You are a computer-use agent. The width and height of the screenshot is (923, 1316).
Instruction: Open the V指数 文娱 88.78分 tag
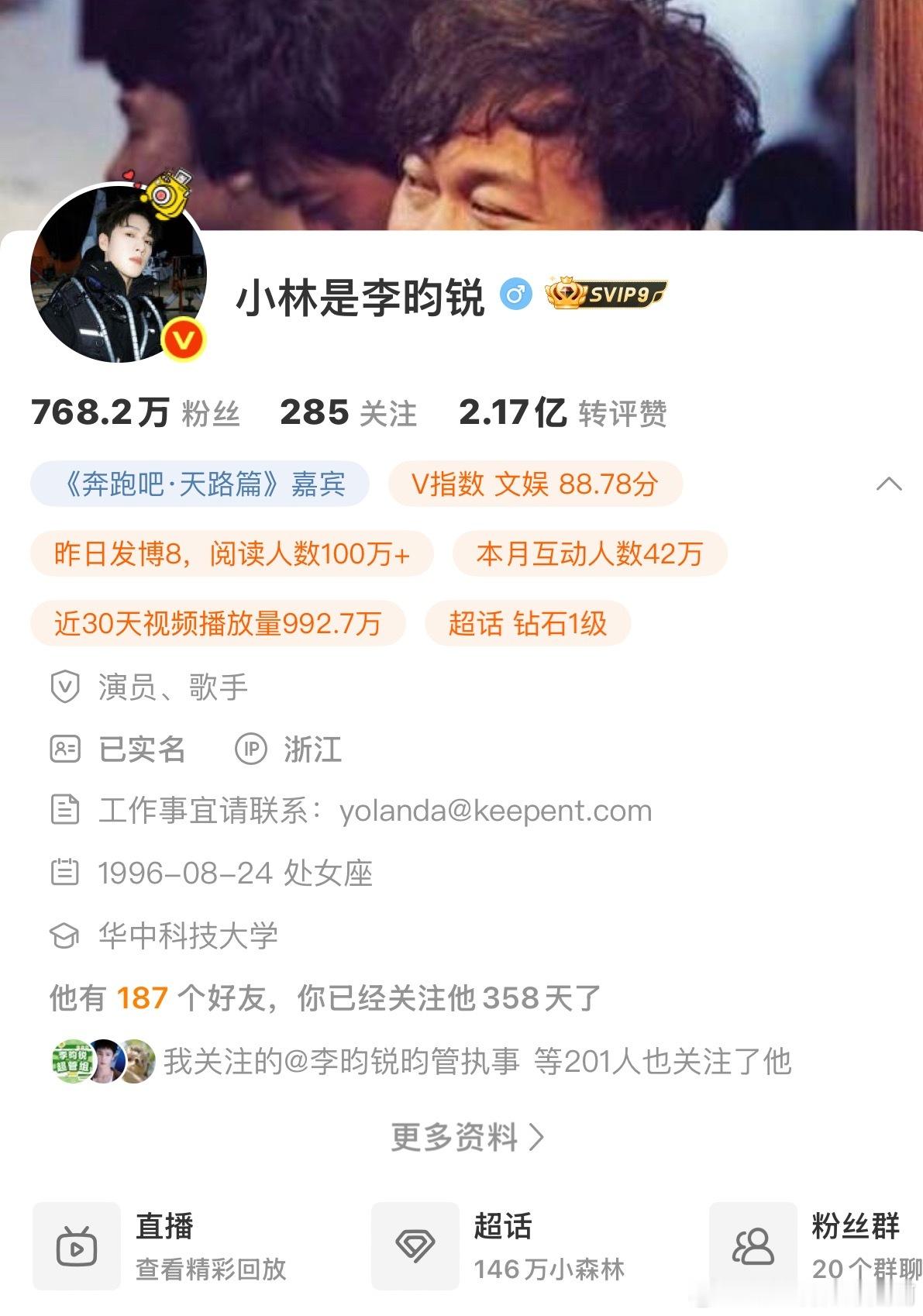(535, 484)
